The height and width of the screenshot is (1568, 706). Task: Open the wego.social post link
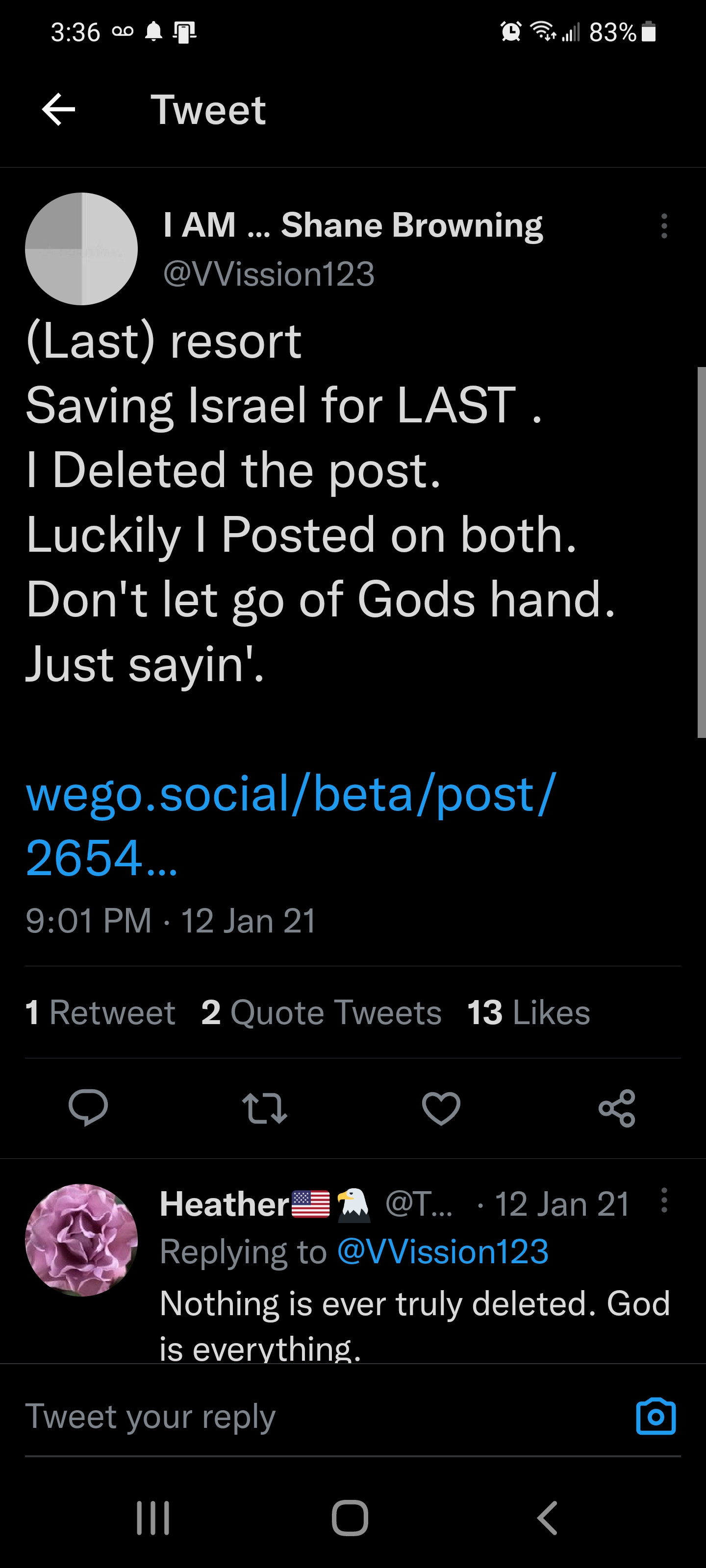291,825
